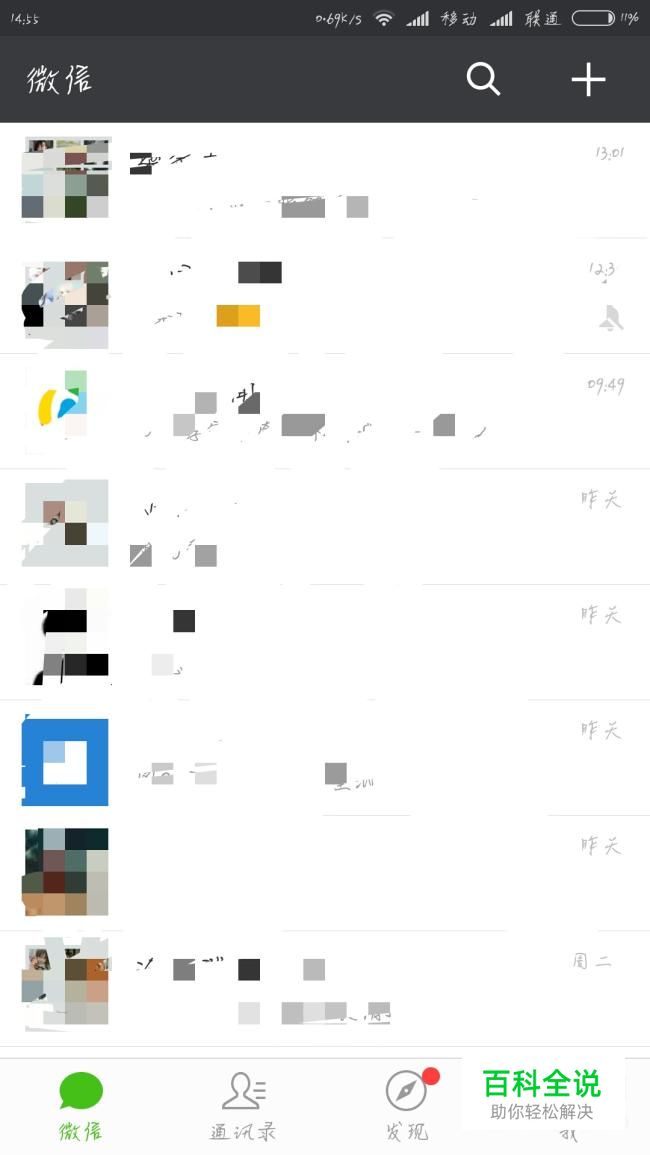
Task: Open the chat timestamped 09:49
Action: [x=325, y=410]
